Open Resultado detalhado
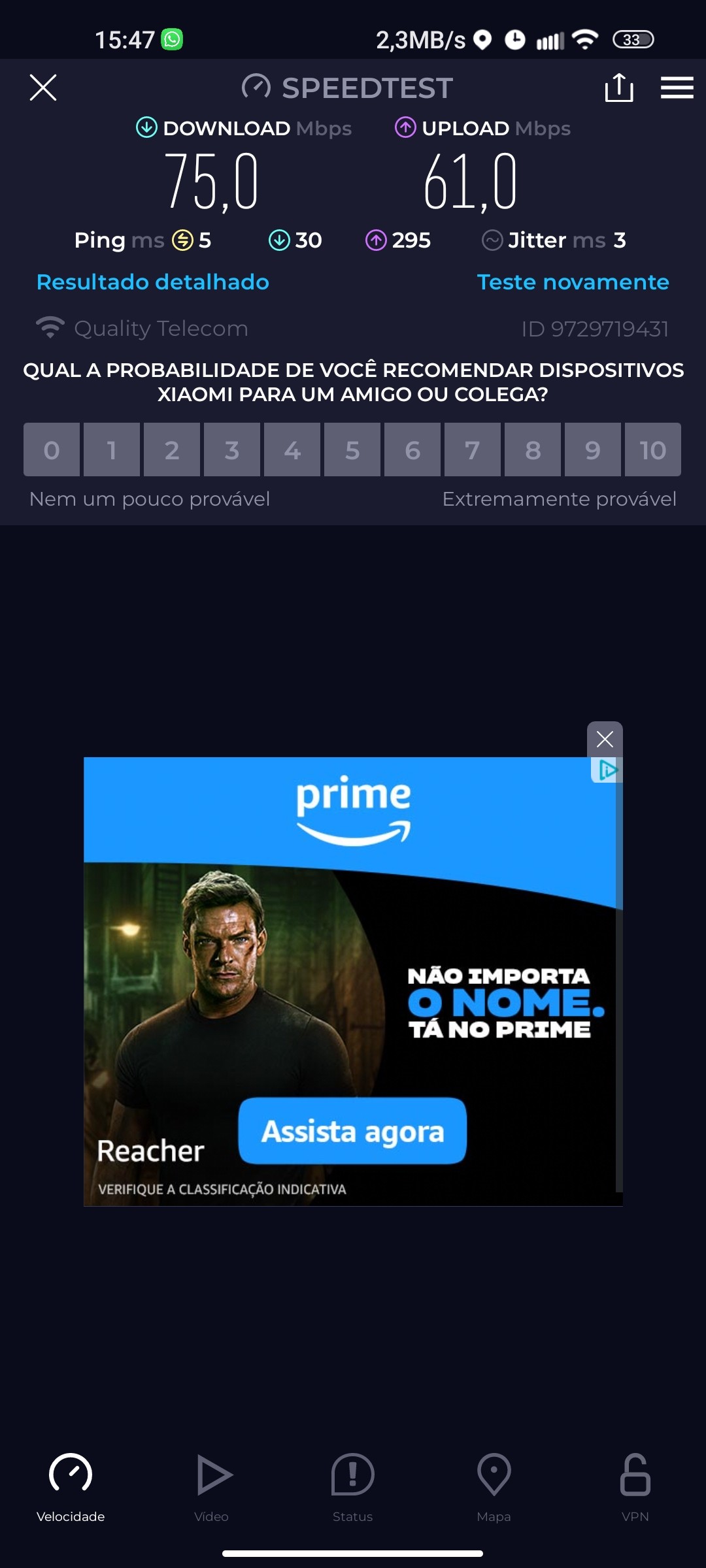The image size is (706, 1568). coord(153,282)
